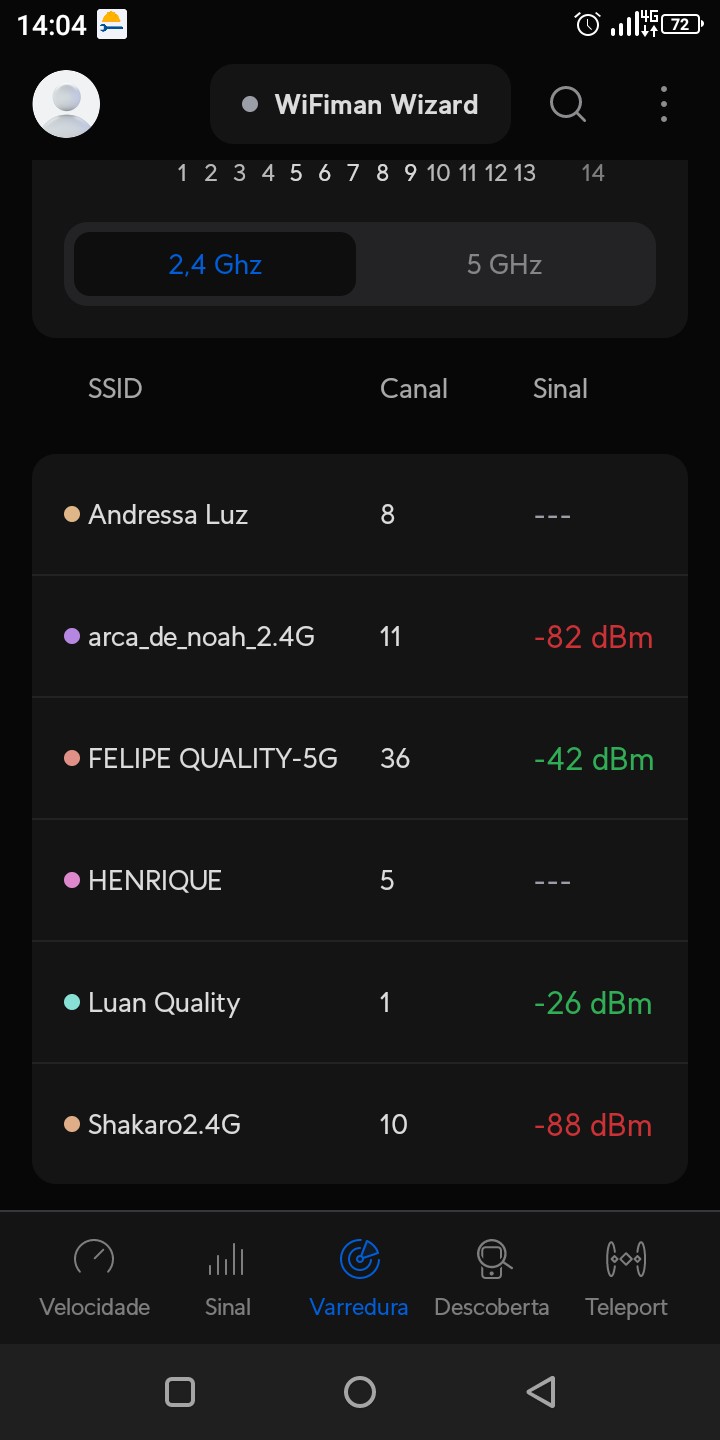Open the three-dot overflow menu
The height and width of the screenshot is (1440, 720).
[x=664, y=104]
